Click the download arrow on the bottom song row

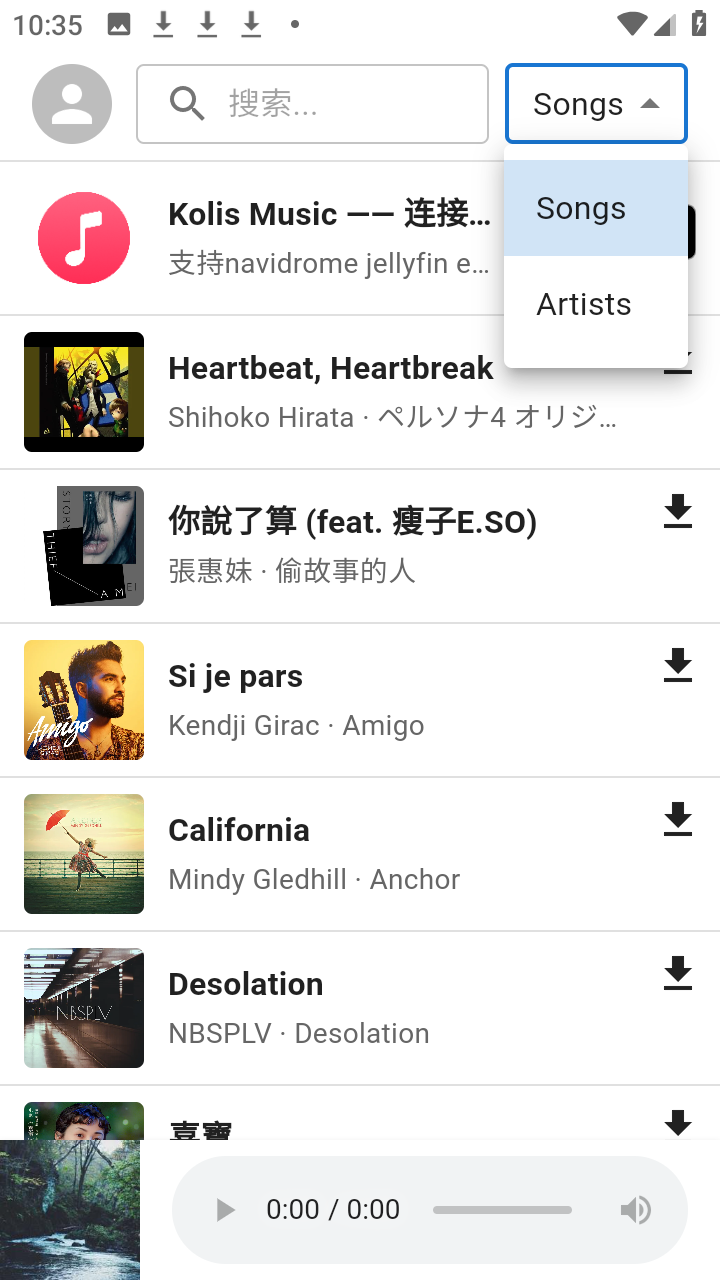pyautogui.click(x=678, y=1124)
